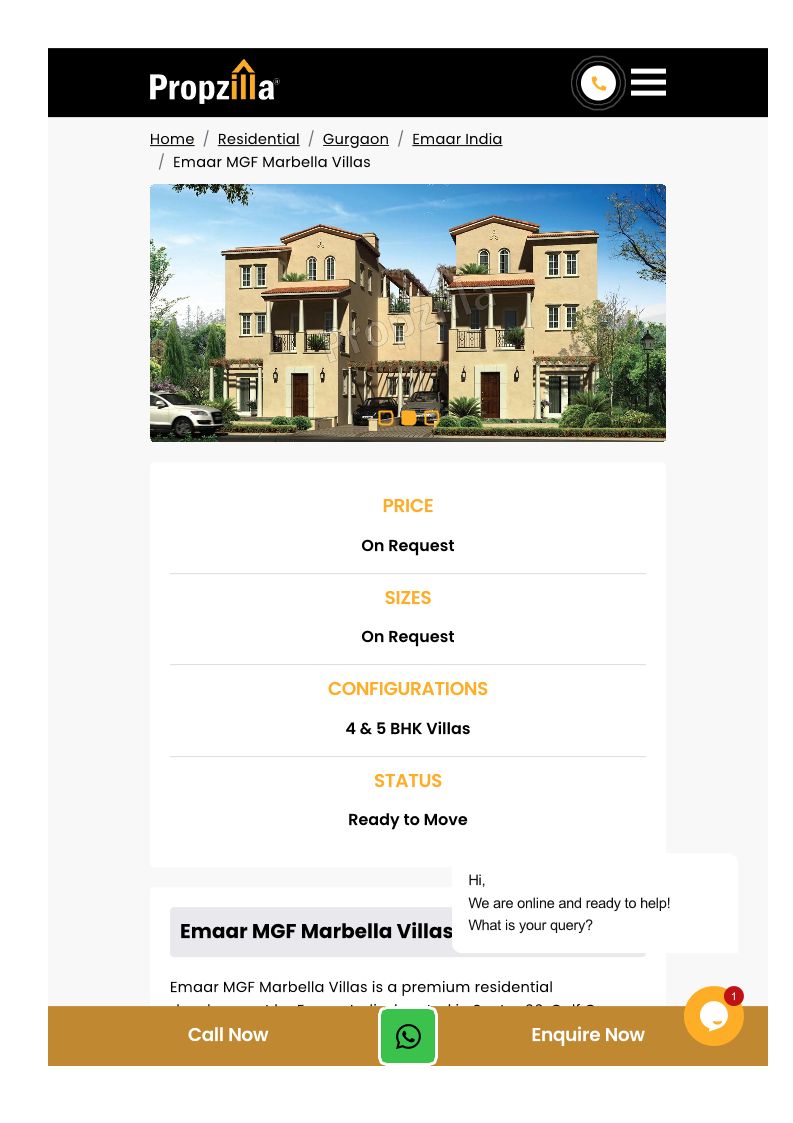The image size is (793, 1123).
Task: Tap the phone call icon in header
Action: [x=598, y=83]
